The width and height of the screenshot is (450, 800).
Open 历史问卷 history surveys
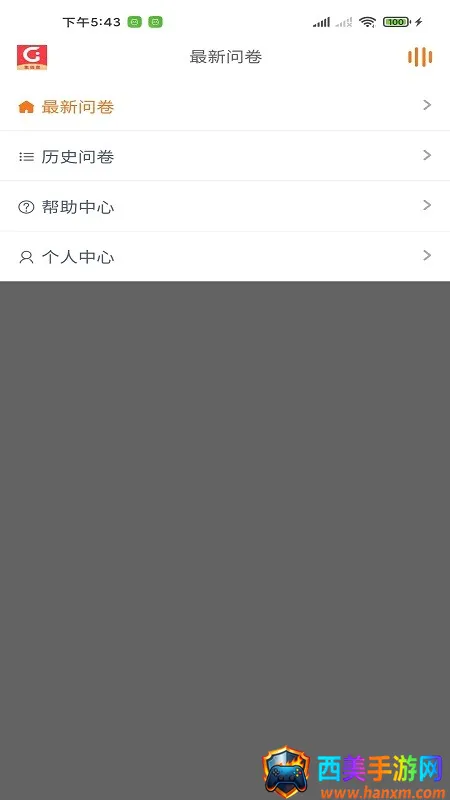[225, 156]
